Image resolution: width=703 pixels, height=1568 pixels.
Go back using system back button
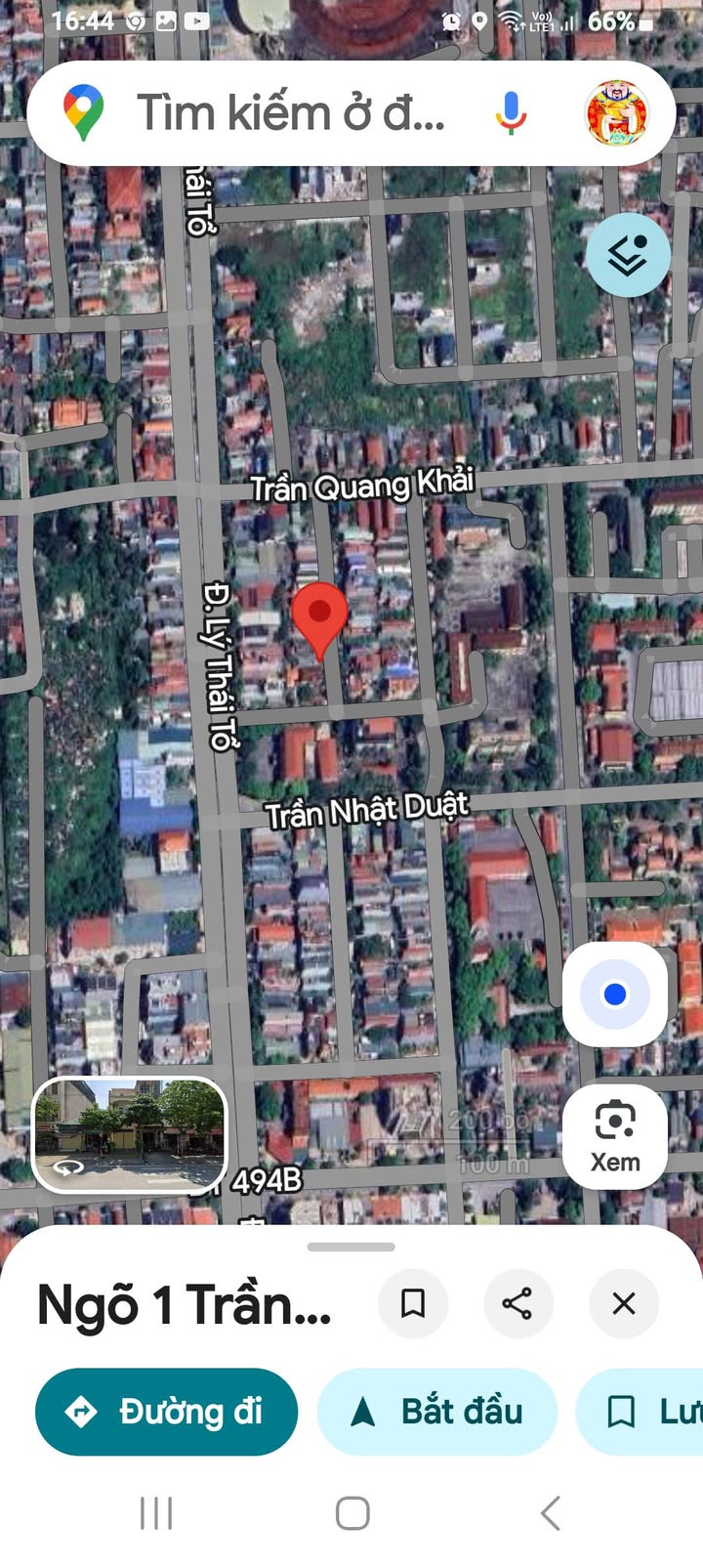coord(550,1512)
